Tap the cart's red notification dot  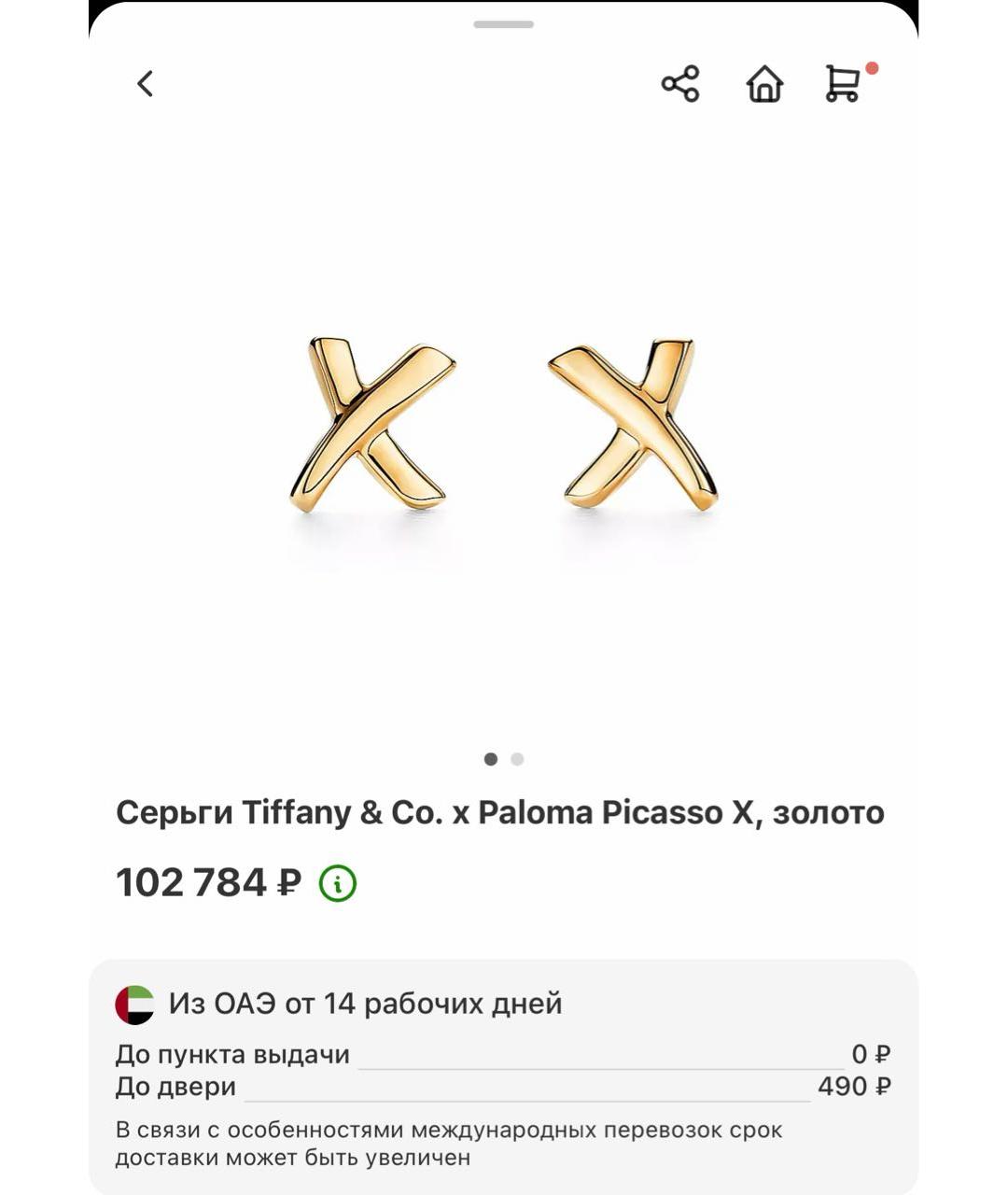pyautogui.click(x=872, y=67)
